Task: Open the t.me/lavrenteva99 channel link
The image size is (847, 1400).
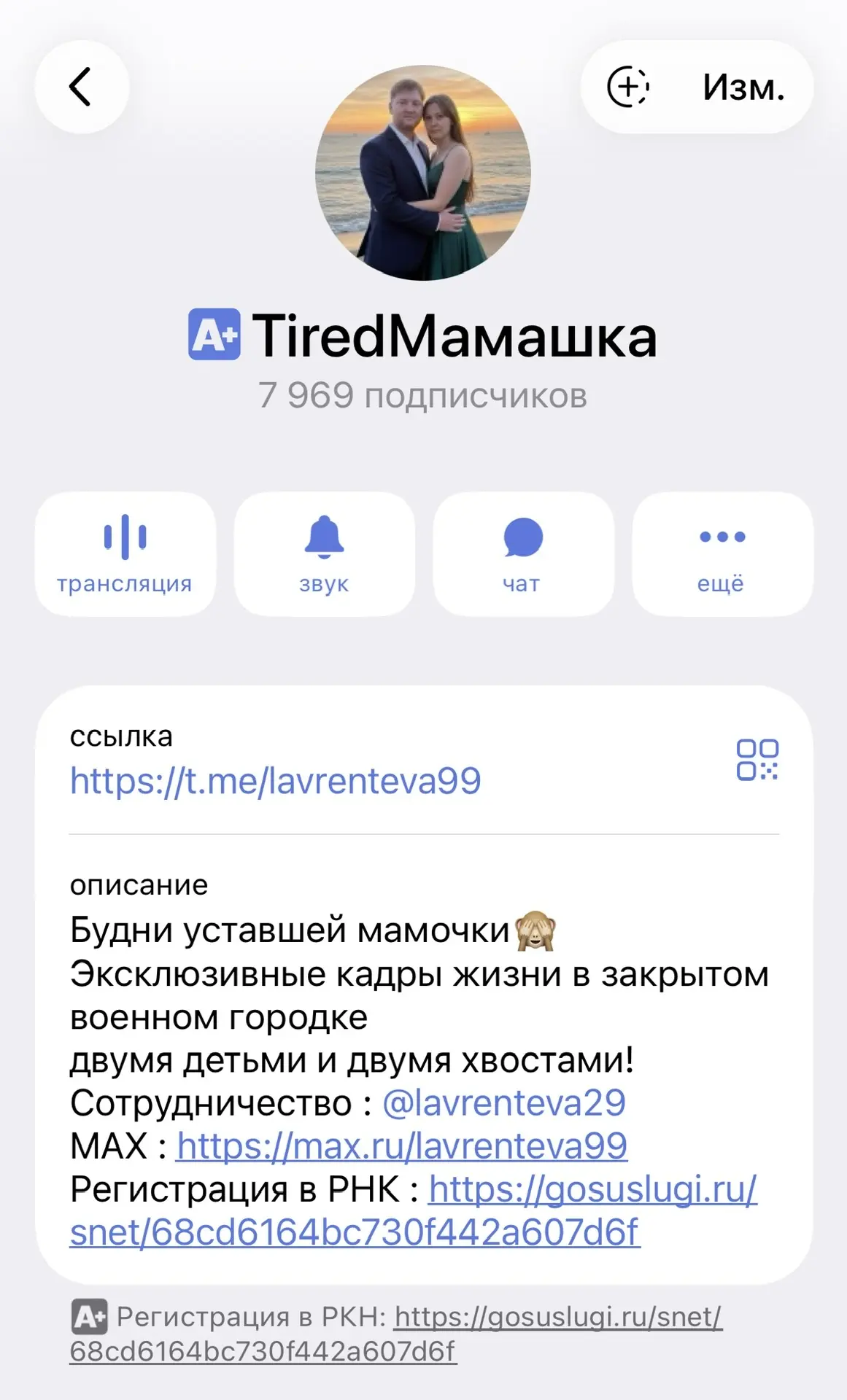Action: pos(276,781)
